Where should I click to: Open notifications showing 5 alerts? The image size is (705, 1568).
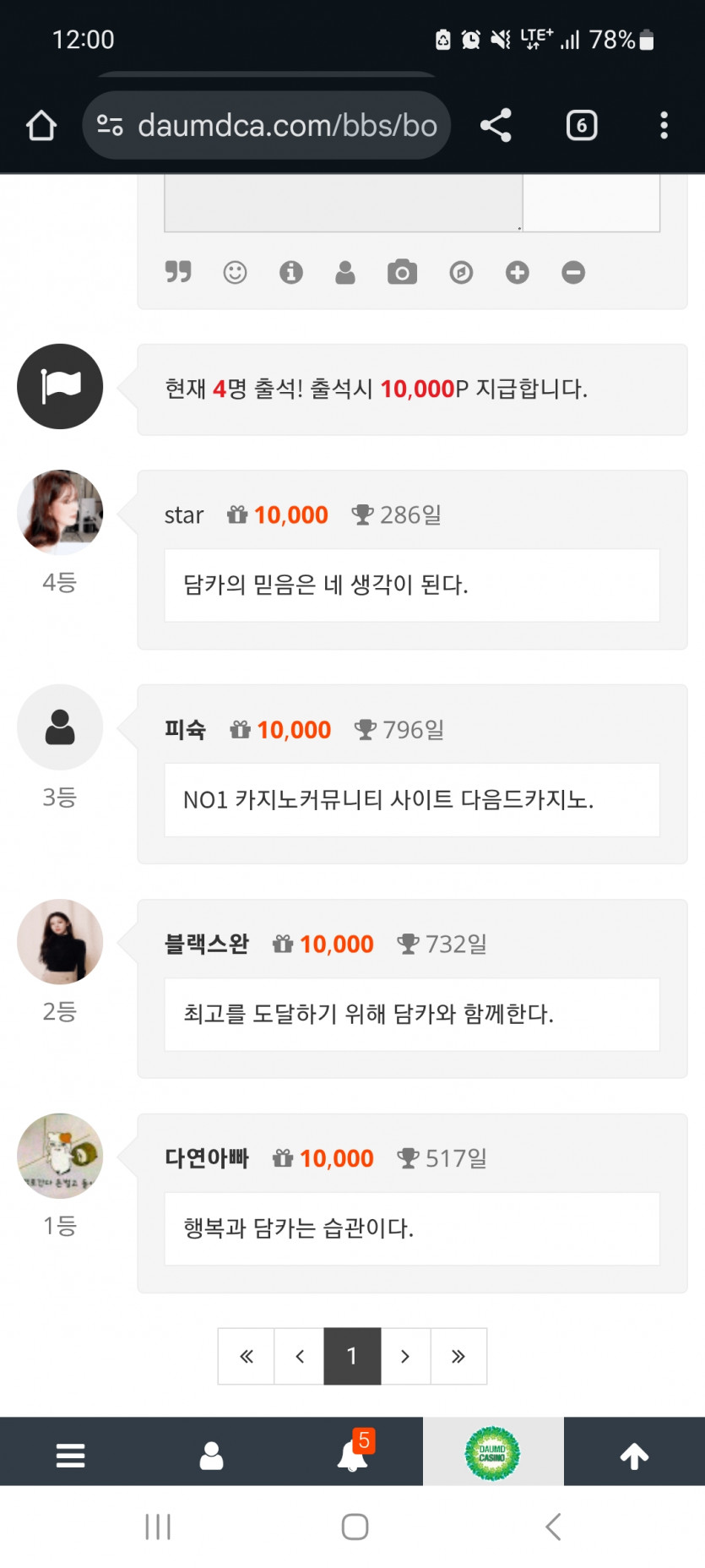(352, 1453)
